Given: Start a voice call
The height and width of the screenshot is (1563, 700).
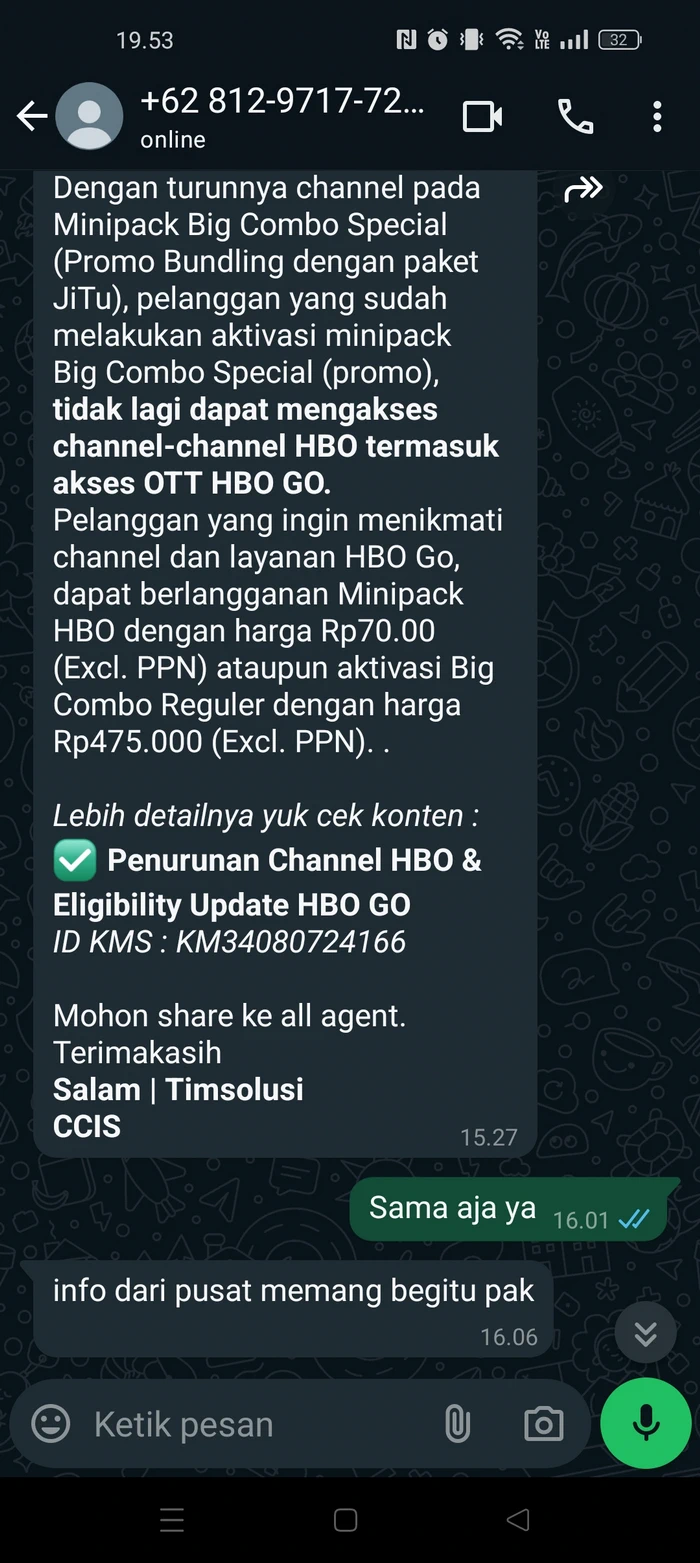Looking at the screenshot, I should (575, 117).
